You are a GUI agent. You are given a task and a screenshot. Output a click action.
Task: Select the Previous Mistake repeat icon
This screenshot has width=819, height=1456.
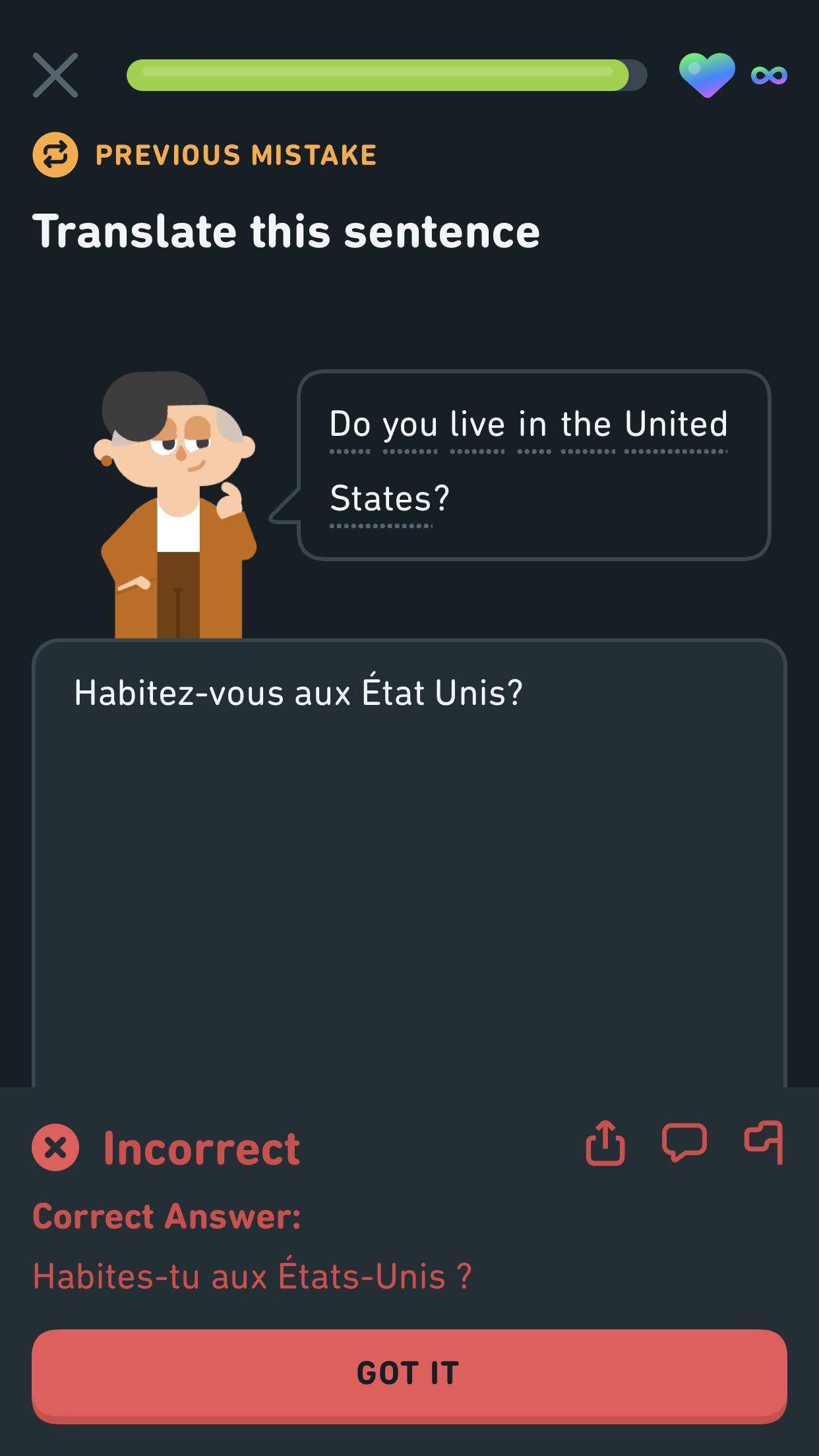click(x=55, y=156)
